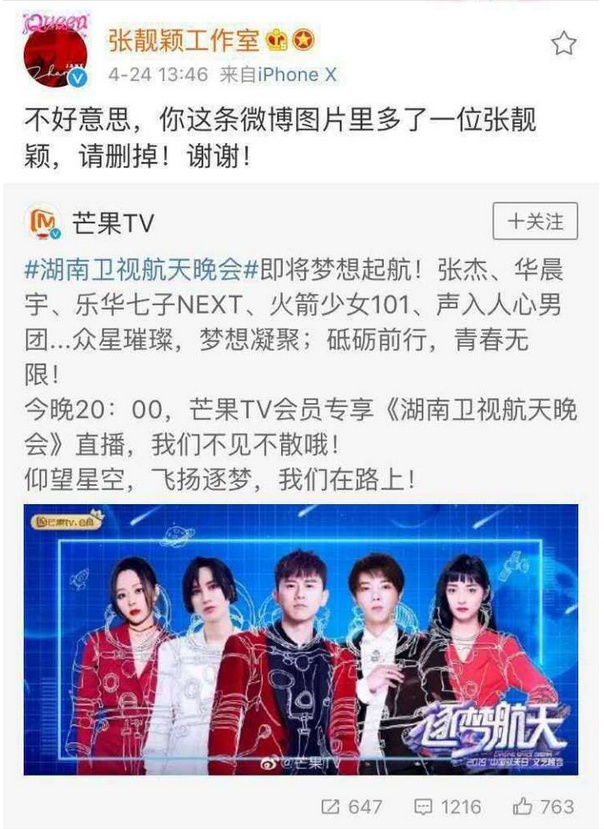Like this post with 763 likes
Viewport: 604px width, 829px height.
tap(546, 806)
